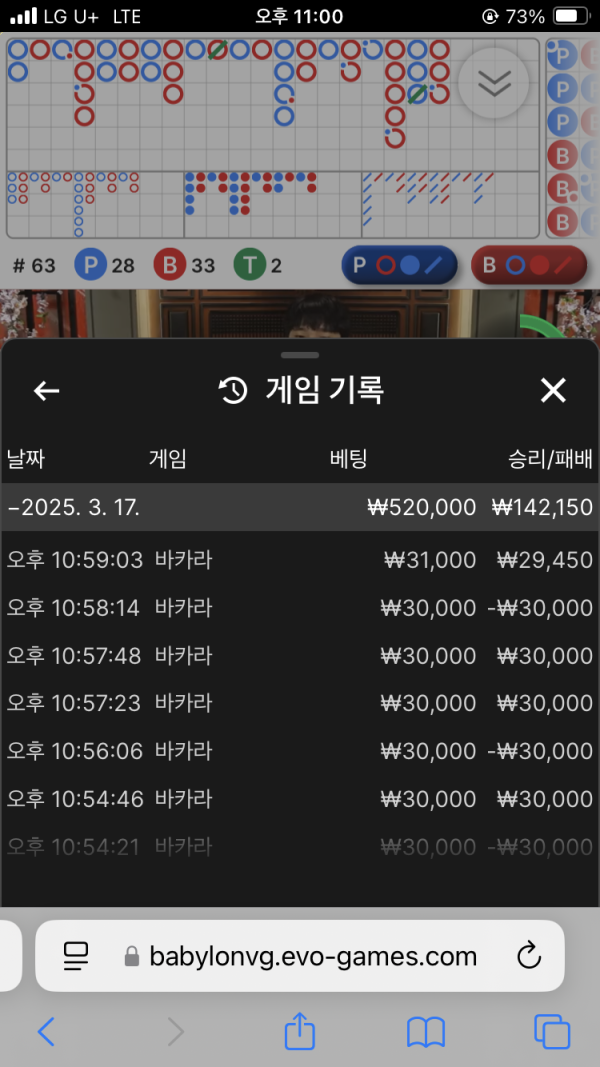The image size is (600, 1067).
Task: Expand the scoreboard with the double chevron
Action: coord(495,85)
